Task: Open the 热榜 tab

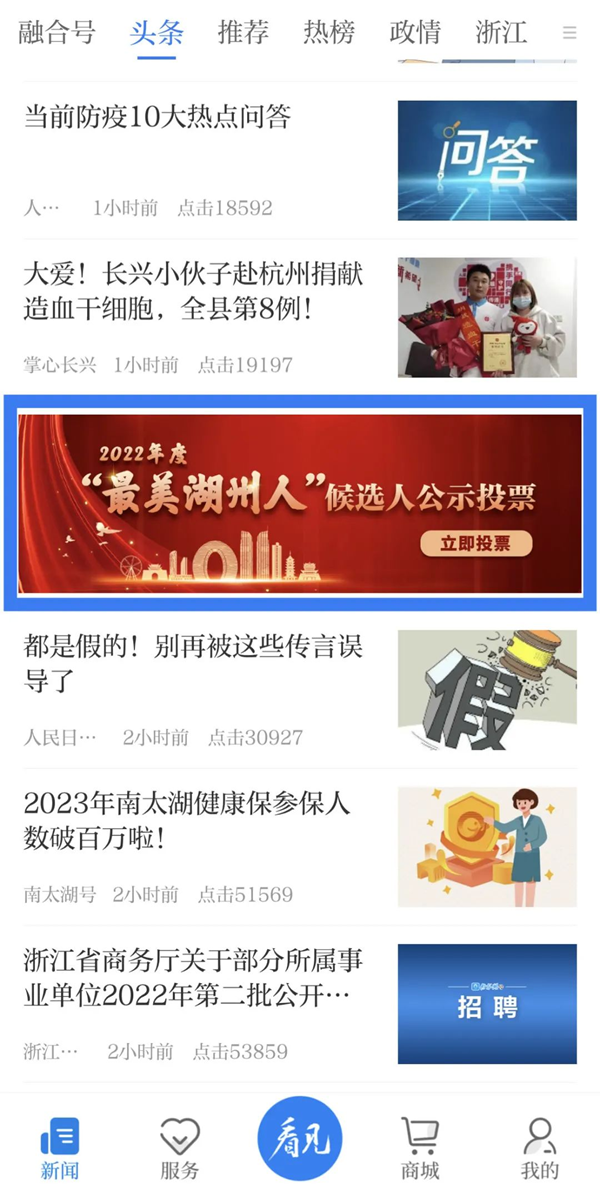Action: 329,32
